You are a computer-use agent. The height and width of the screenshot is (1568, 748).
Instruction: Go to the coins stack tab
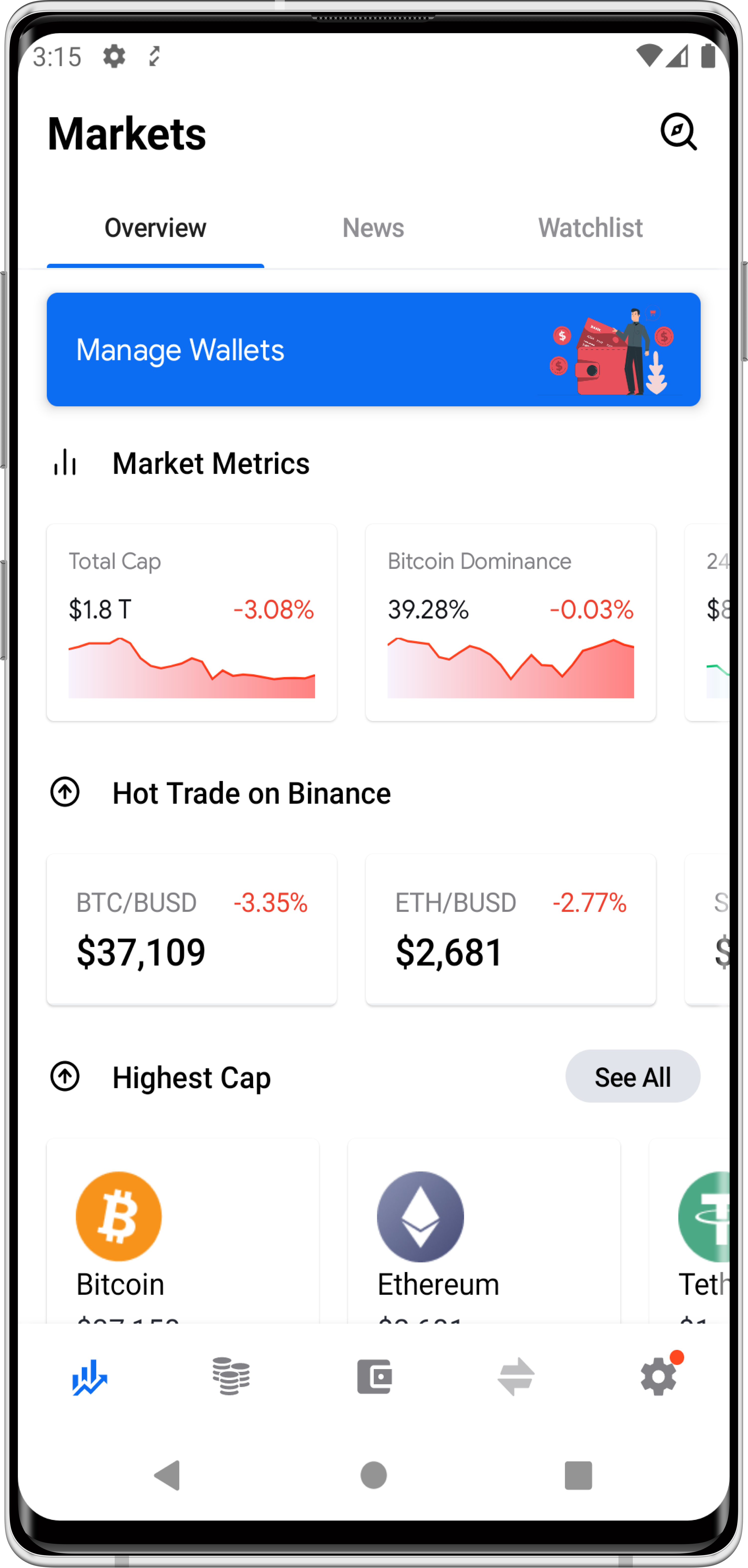coord(231,1376)
